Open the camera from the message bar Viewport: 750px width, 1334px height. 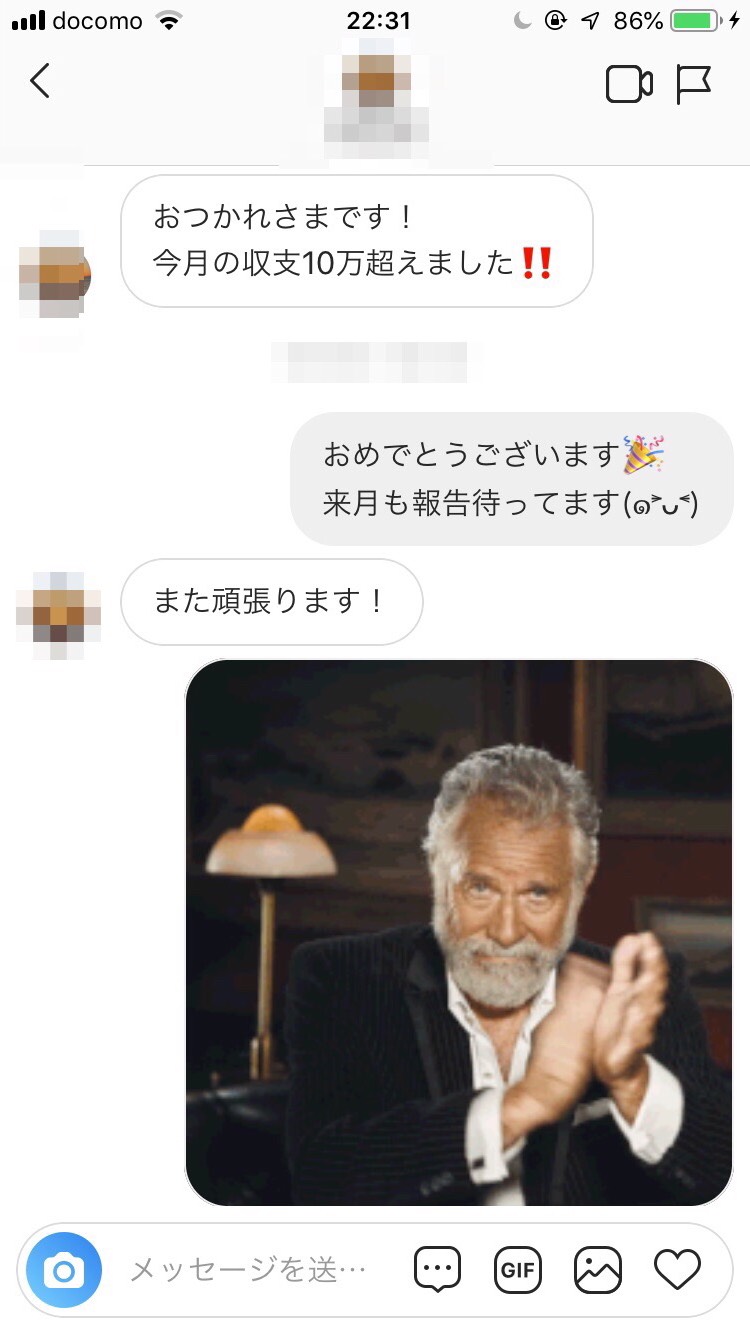pyautogui.click(x=64, y=1271)
